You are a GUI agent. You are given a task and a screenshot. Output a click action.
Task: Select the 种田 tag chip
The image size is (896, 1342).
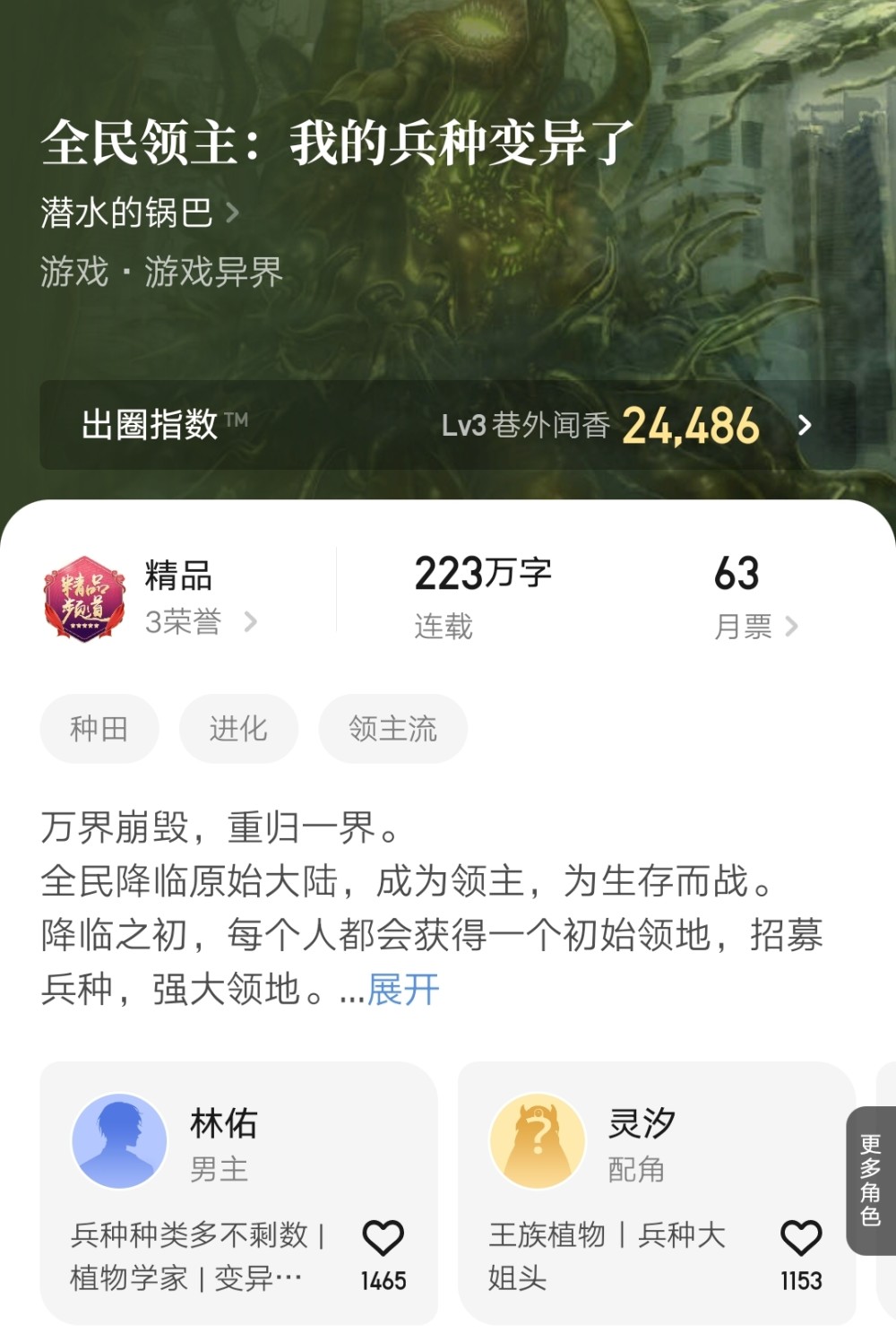pos(99,728)
